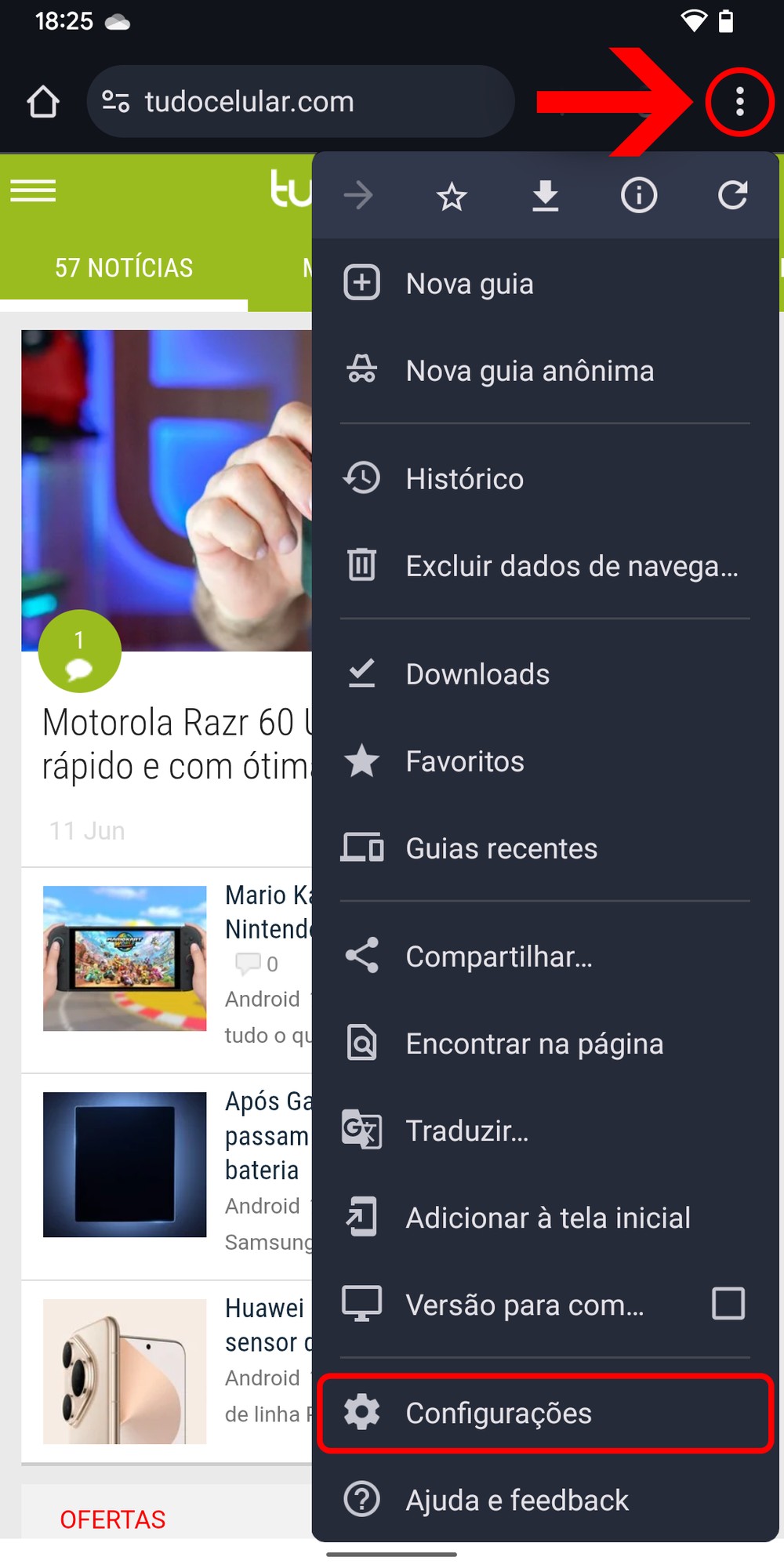Open Nova guia
This screenshot has height=1568, width=784.
pos(469,284)
